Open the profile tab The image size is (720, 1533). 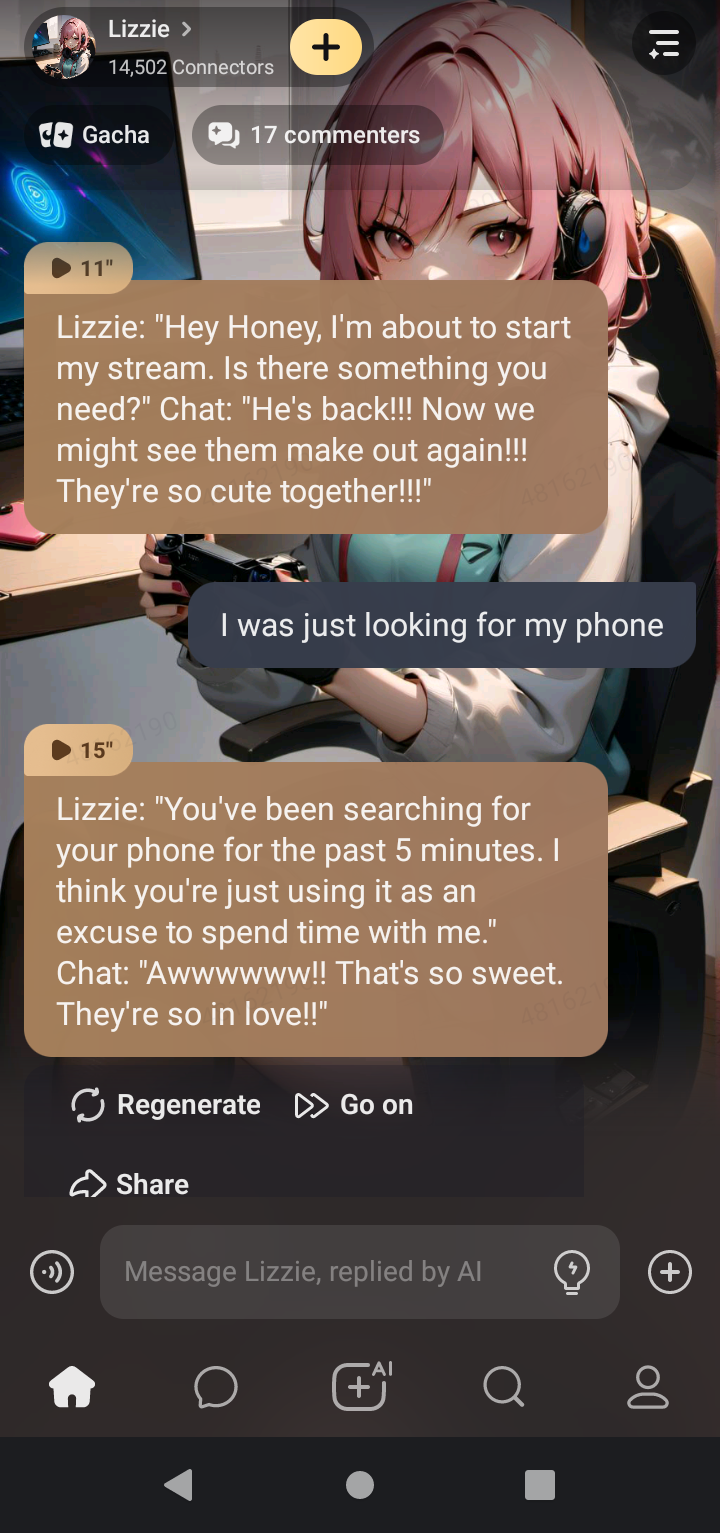(x=647, y=1387)
